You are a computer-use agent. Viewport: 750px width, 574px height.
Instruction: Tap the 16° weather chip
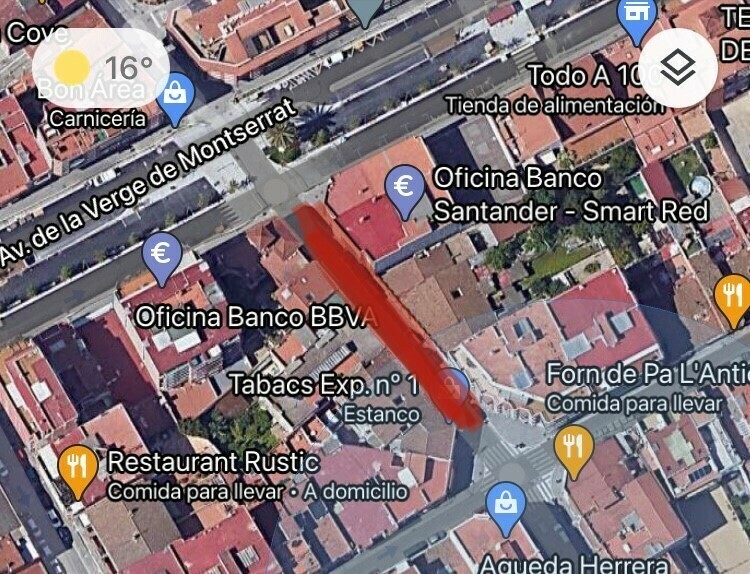click(101, 68)
